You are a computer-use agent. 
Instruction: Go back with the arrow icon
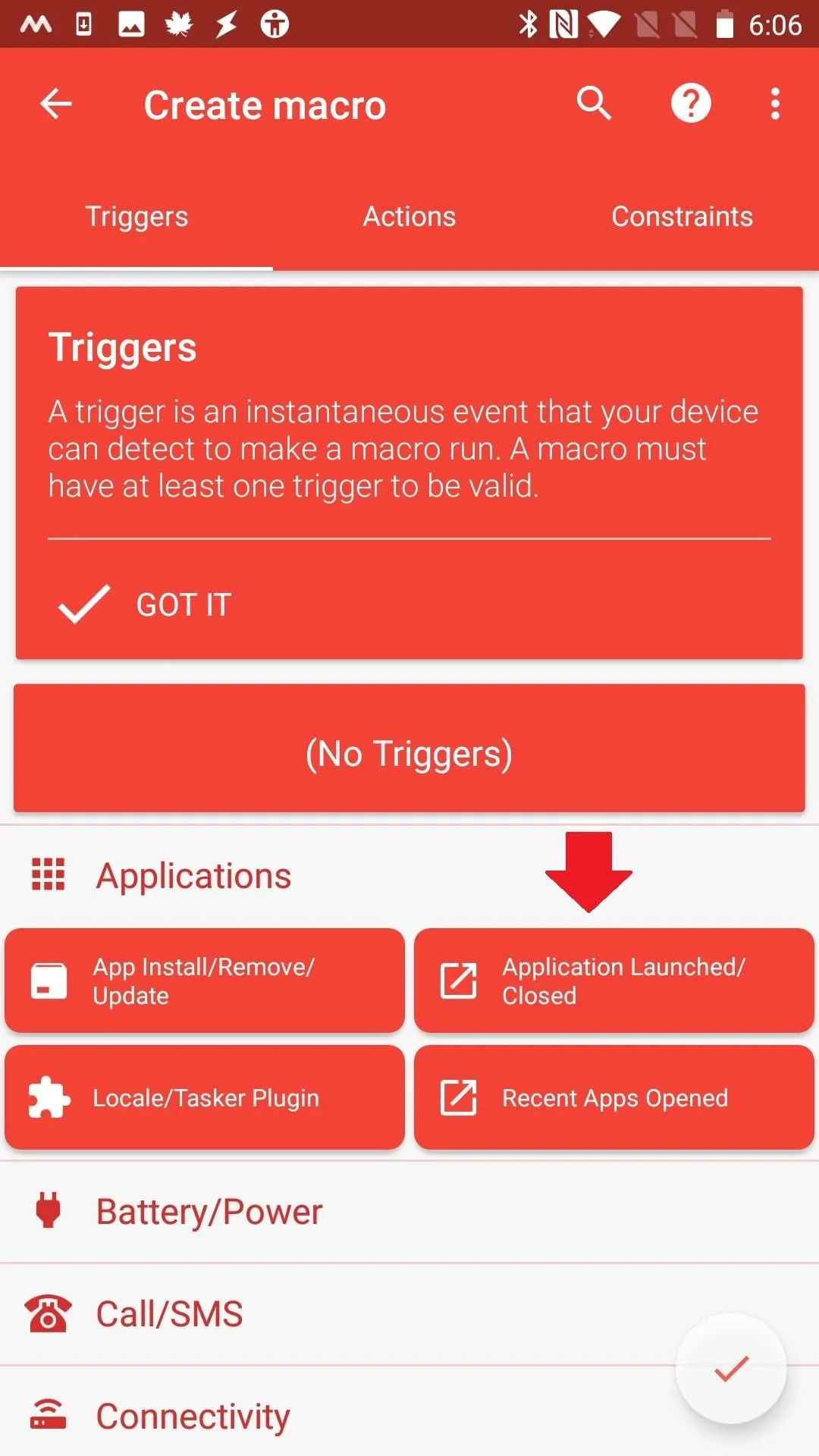pos(55,104)
